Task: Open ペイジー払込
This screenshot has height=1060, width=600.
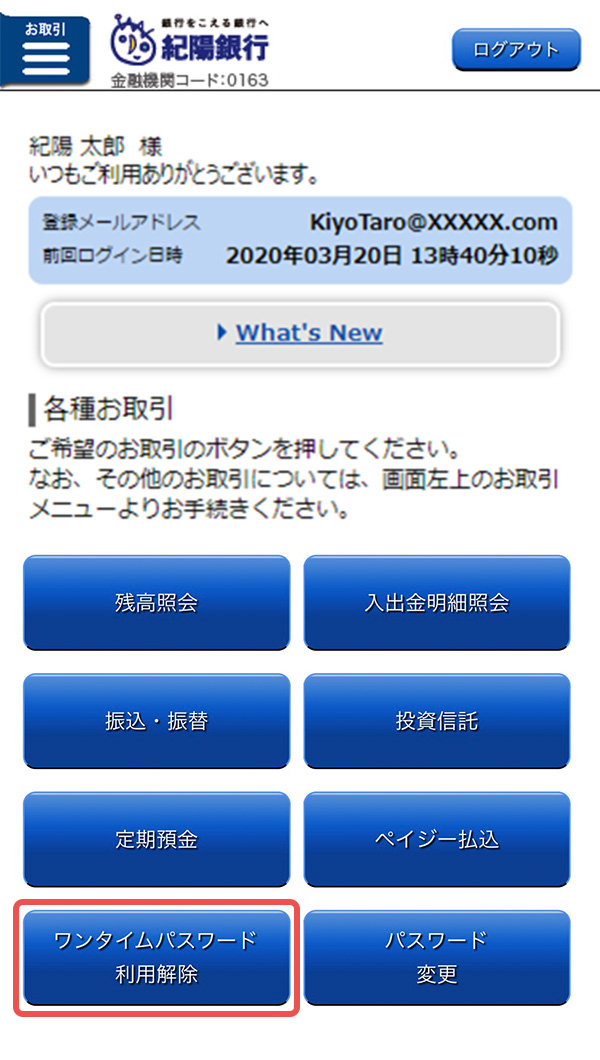Action: (x=437, y=839)
